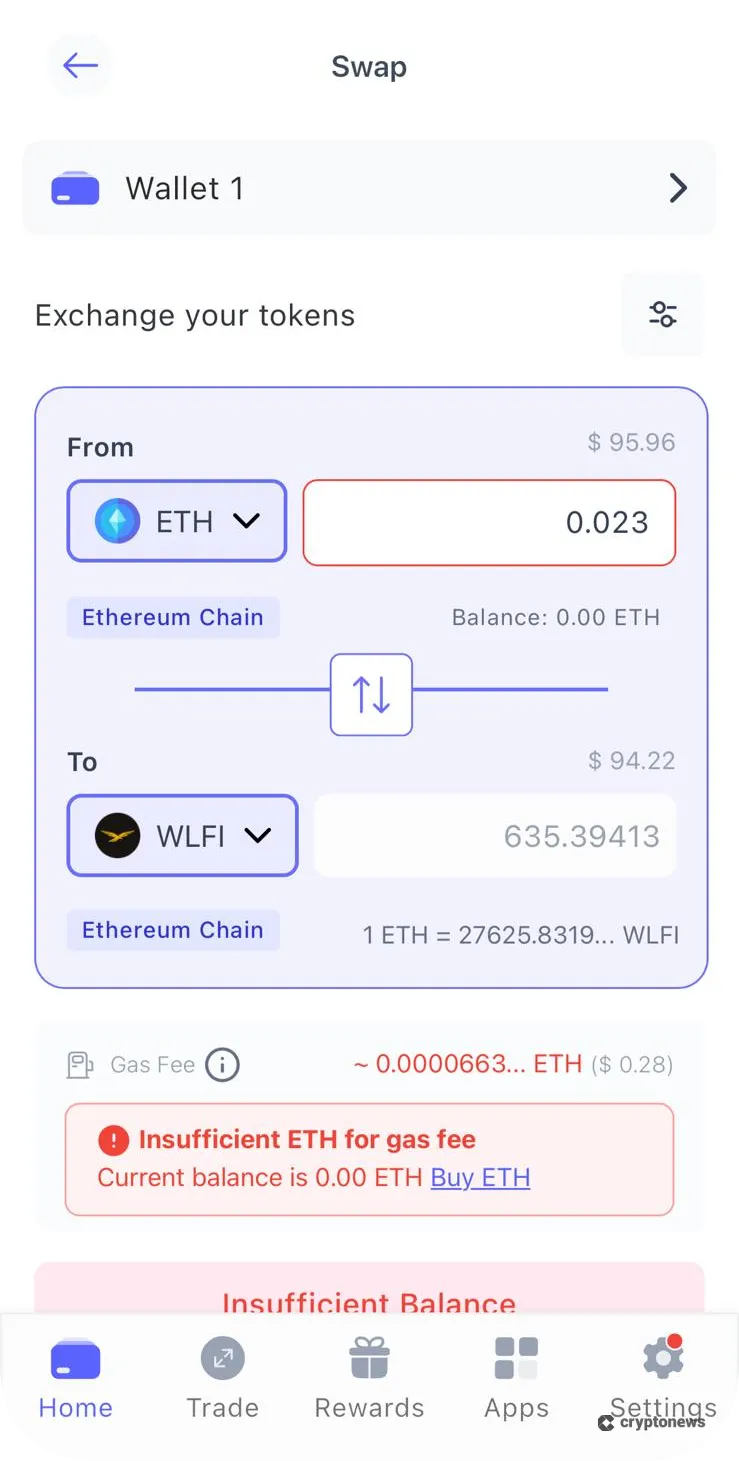The width and height of the screenshot is (739, 1461).
Task: Click the Rewards gift icon
Action: [x=369, y=1359]
